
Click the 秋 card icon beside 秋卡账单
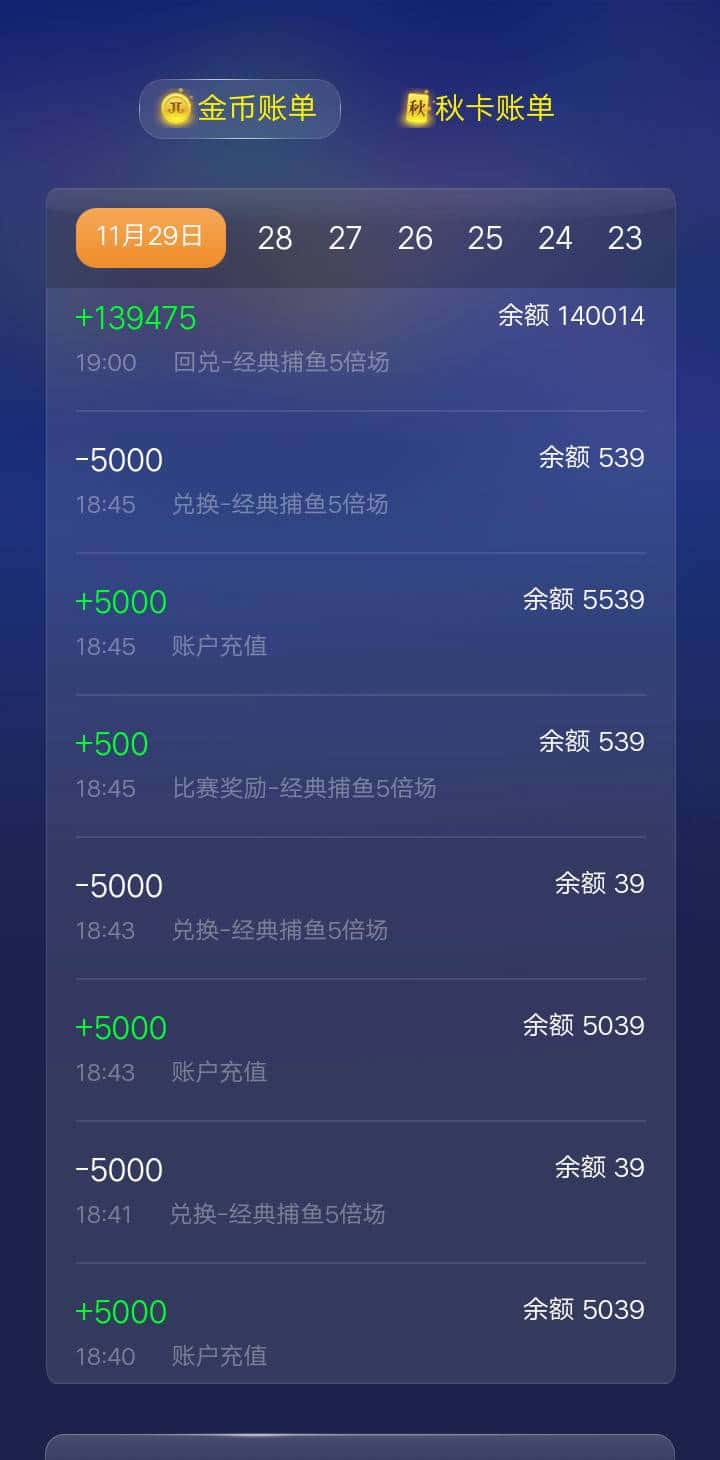coord(416,107)
